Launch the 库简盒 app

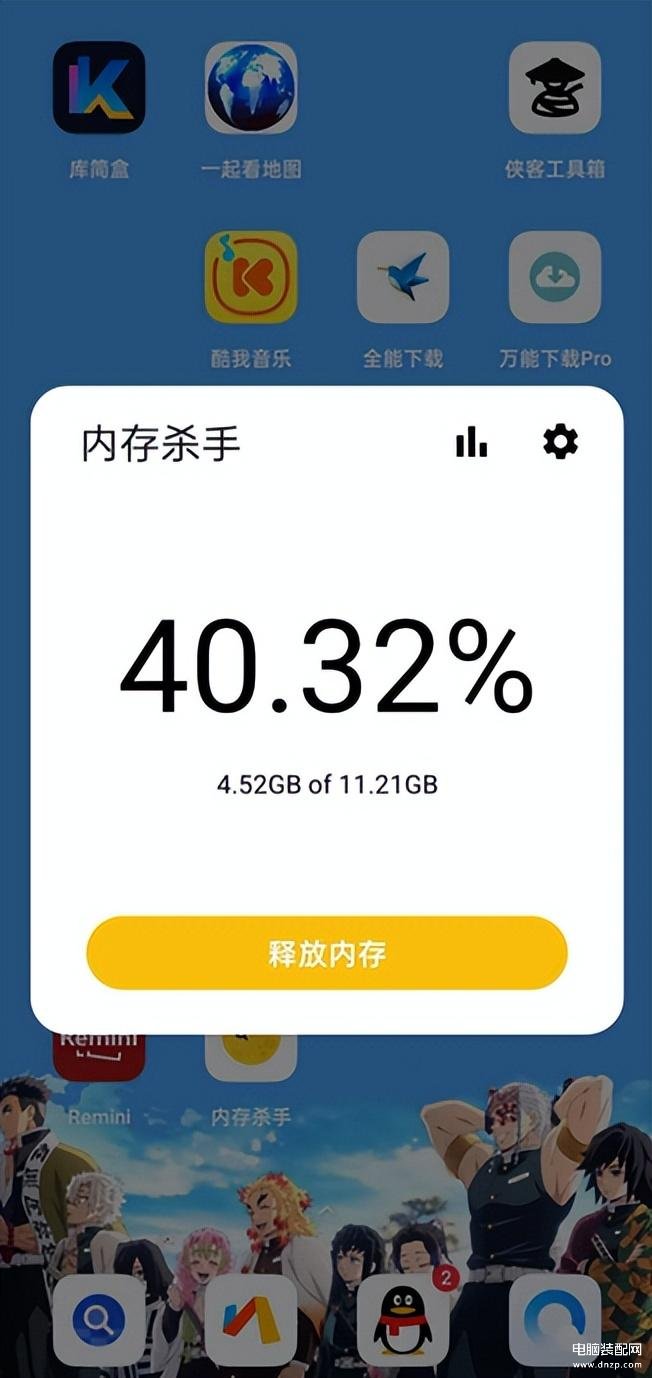coord(99,88)
